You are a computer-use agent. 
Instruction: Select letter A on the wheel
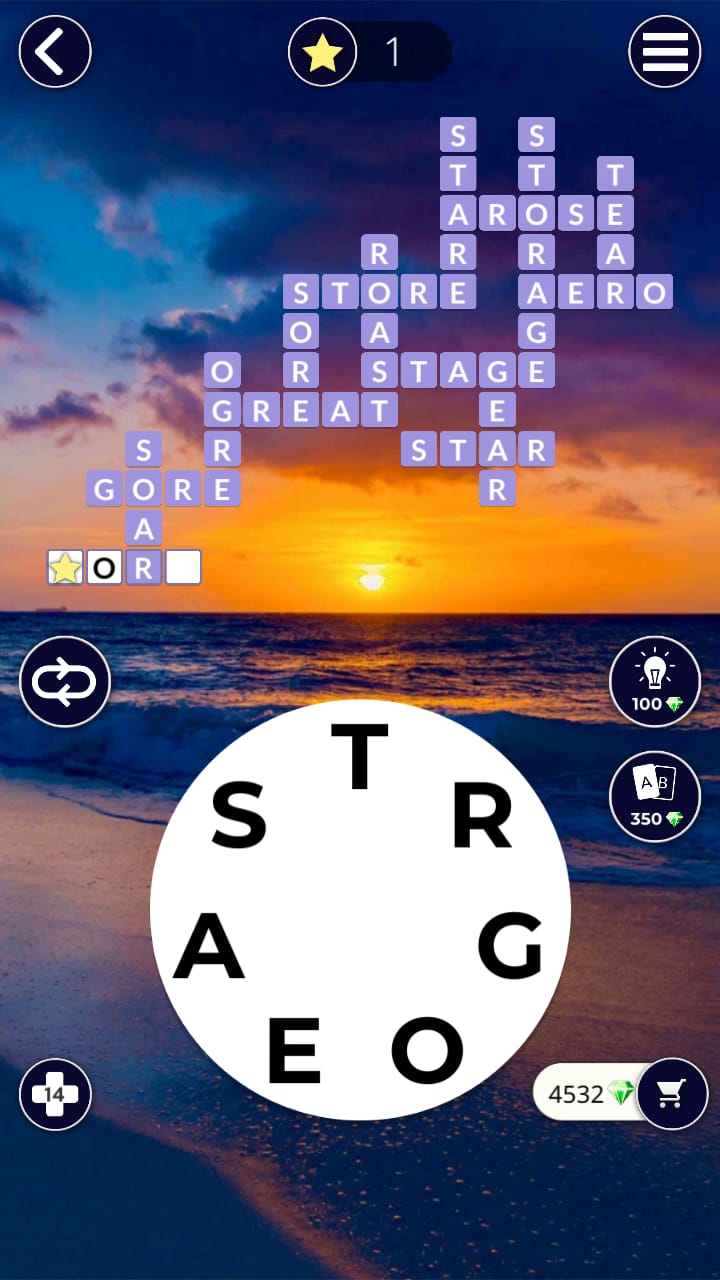click(209, 947)
